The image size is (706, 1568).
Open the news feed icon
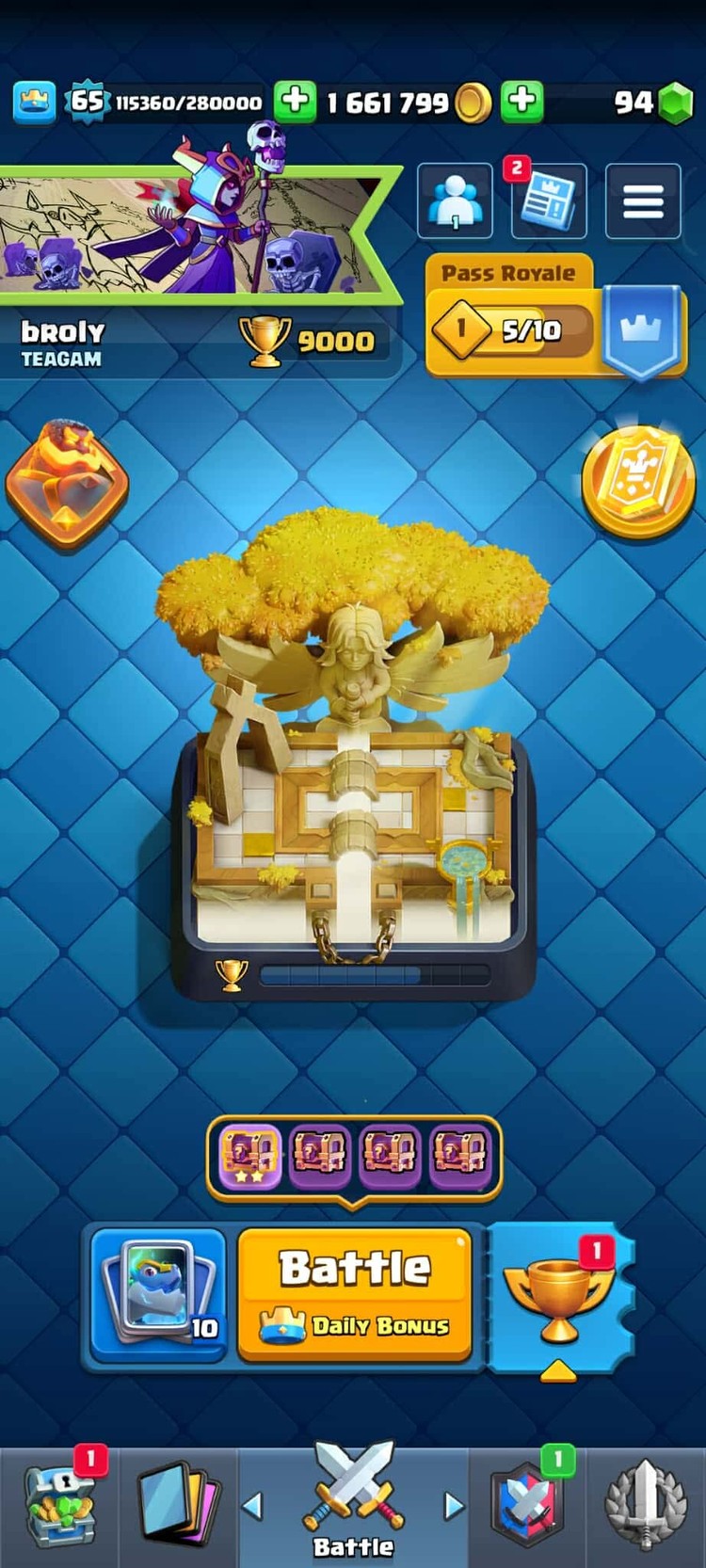549,200
